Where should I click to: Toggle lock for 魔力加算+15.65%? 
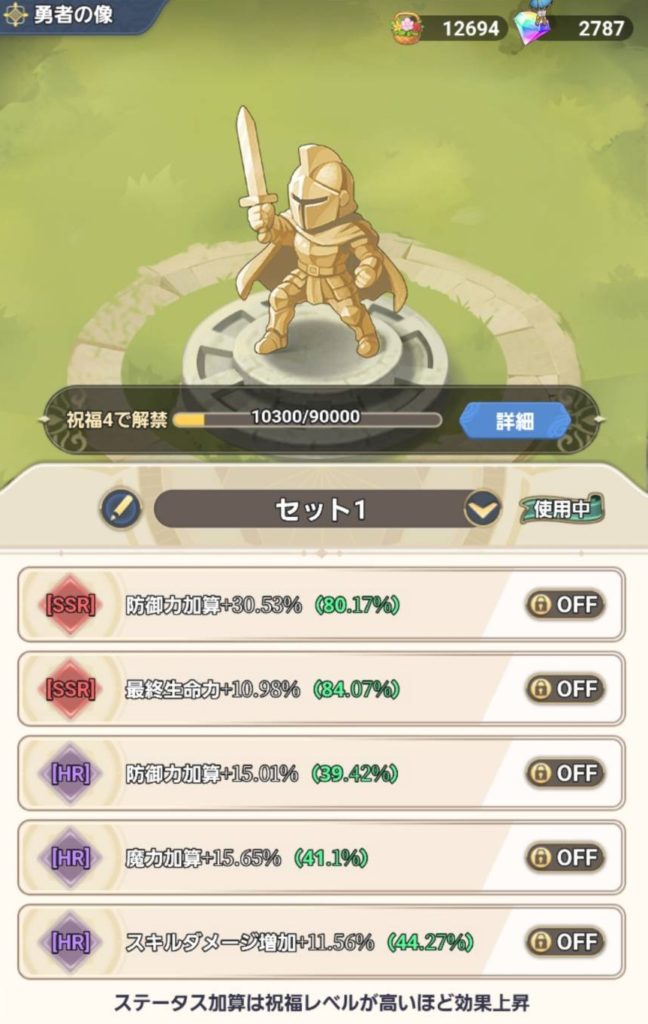click(x=565, y=857)
